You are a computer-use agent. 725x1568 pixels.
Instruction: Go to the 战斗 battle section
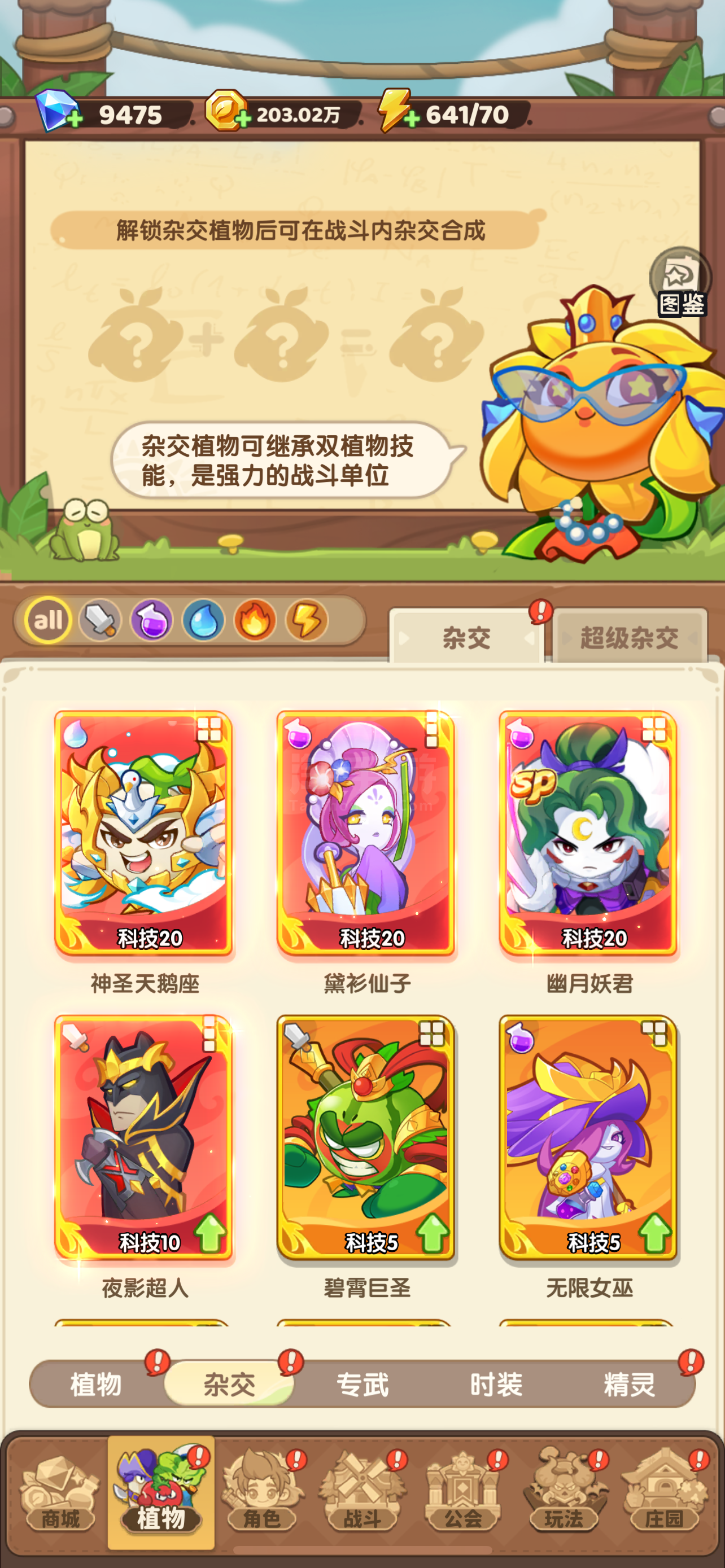(362, 1492)
